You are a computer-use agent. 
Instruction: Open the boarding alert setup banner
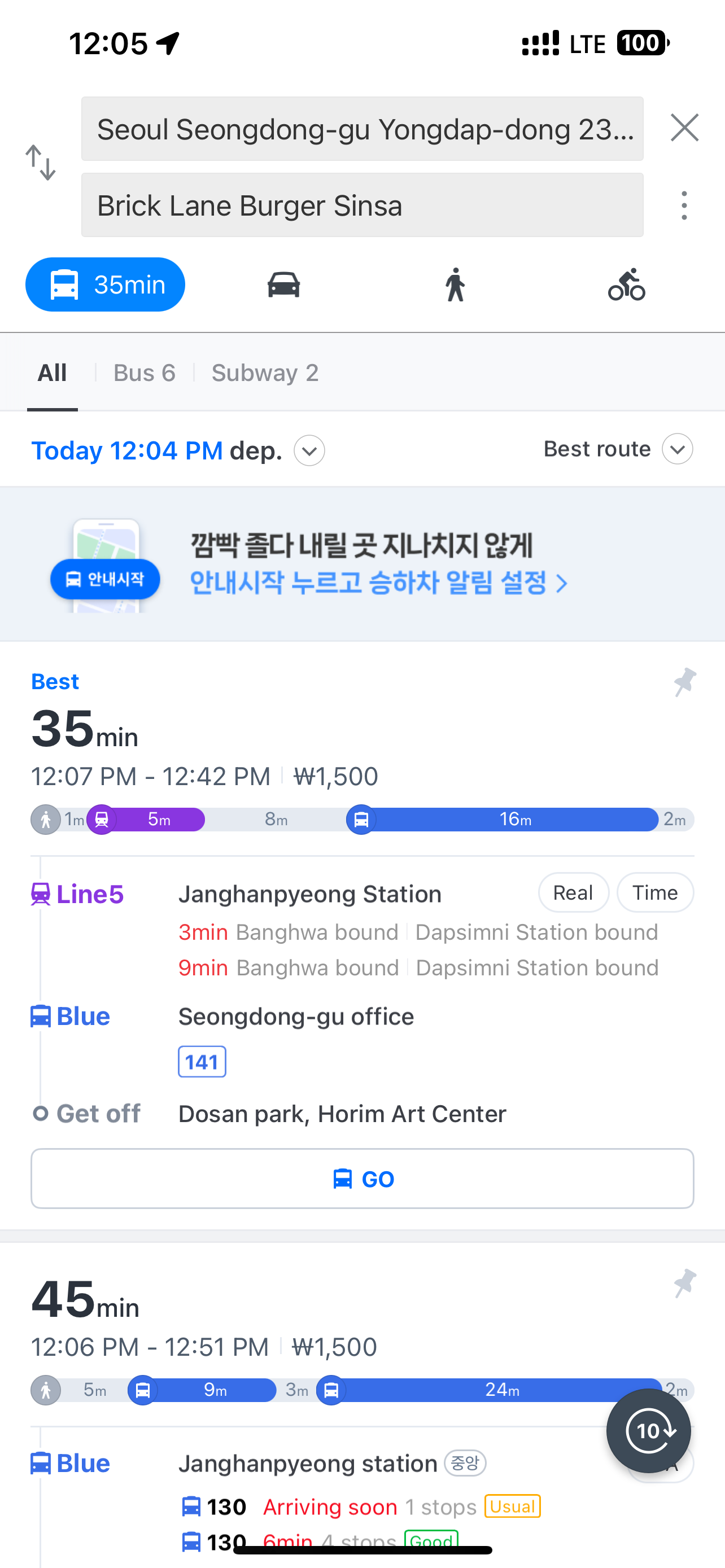click(362, 564)
